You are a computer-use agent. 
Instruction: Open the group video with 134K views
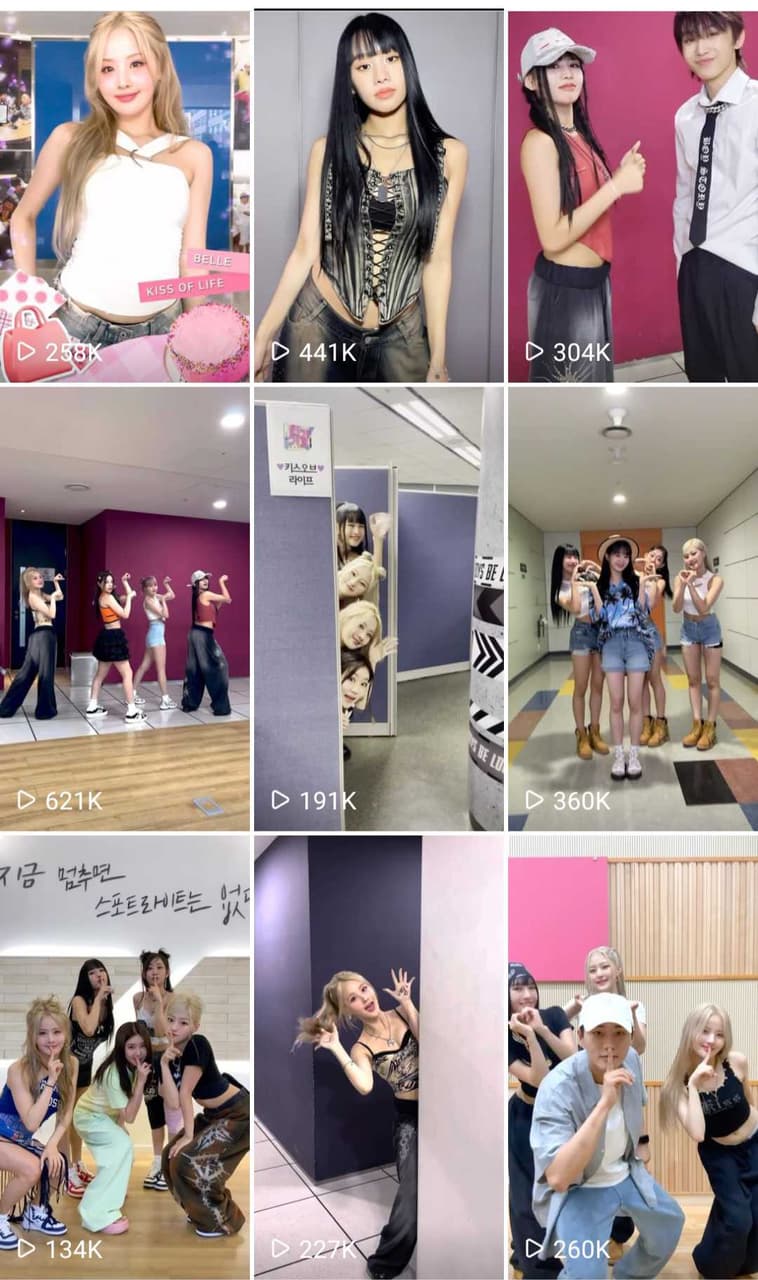[125, 1056]
